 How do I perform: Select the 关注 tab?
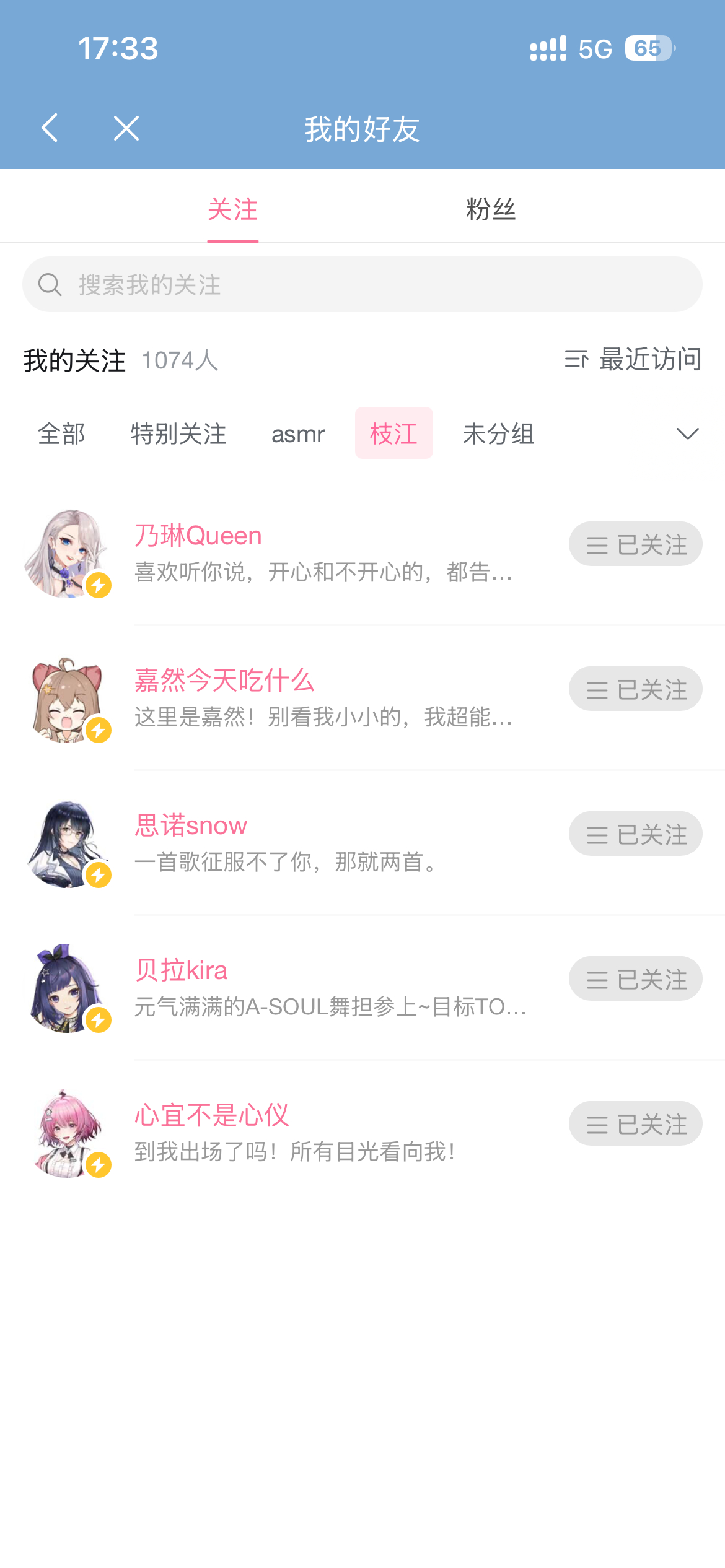click(x=233, y=209)
